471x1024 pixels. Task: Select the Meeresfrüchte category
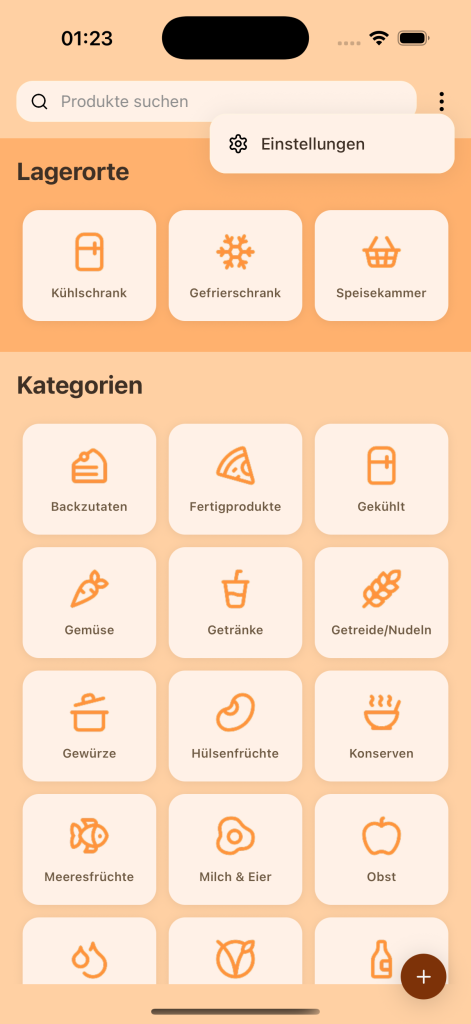pos(89,849)
